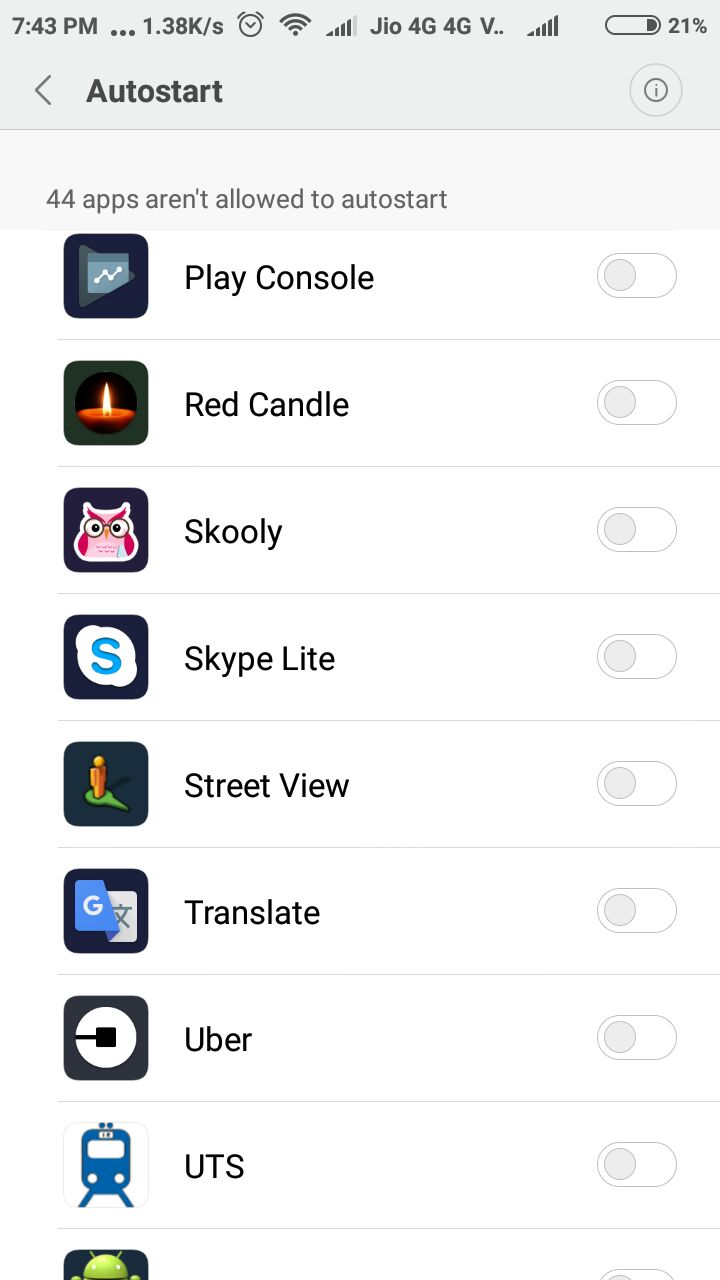Allow UTS to autostart

tap(637, 1165)
